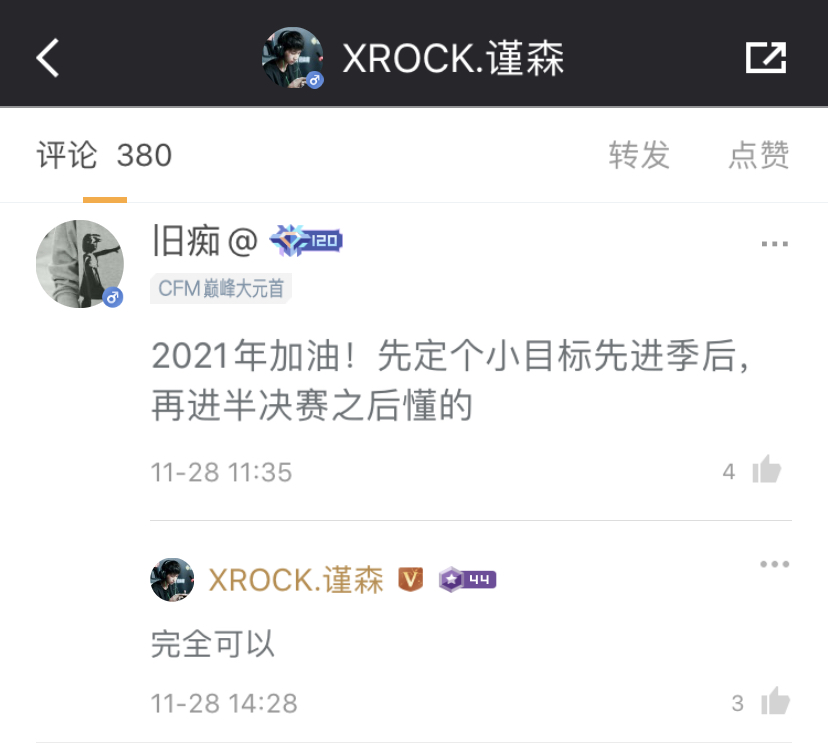The width and height of the screenshot is (828, 751).
Task: Open 旧痴's profile avatar
Action: point(80,264)
